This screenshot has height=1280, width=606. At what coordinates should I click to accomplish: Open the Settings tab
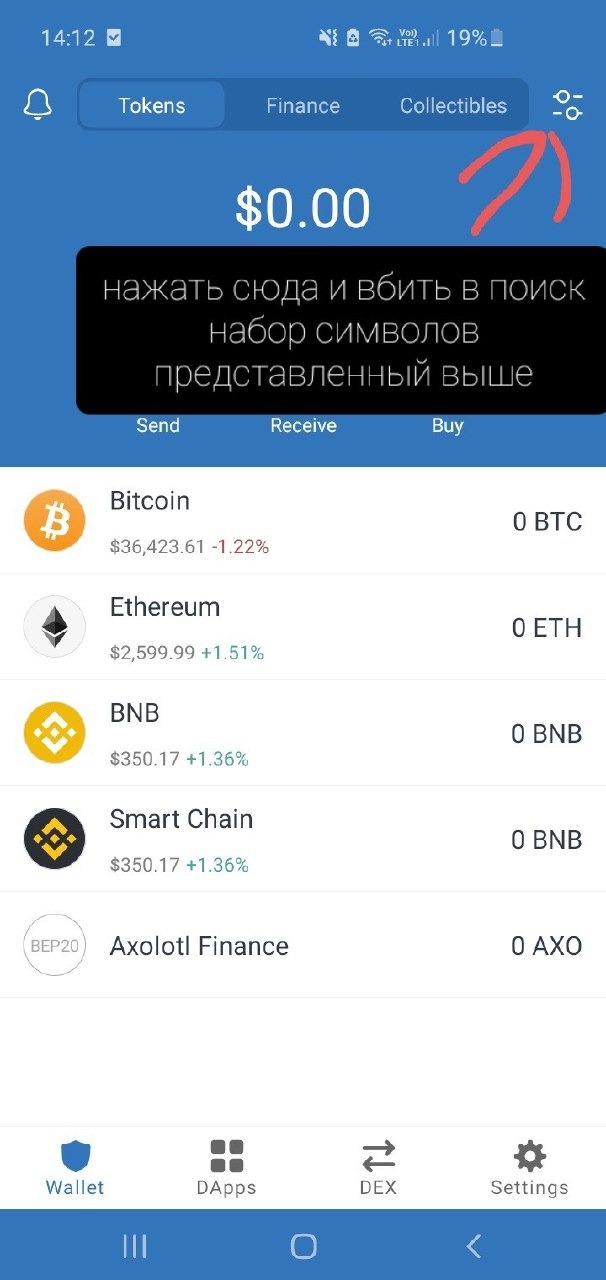pyautogui.click(x=529, y=1168)
